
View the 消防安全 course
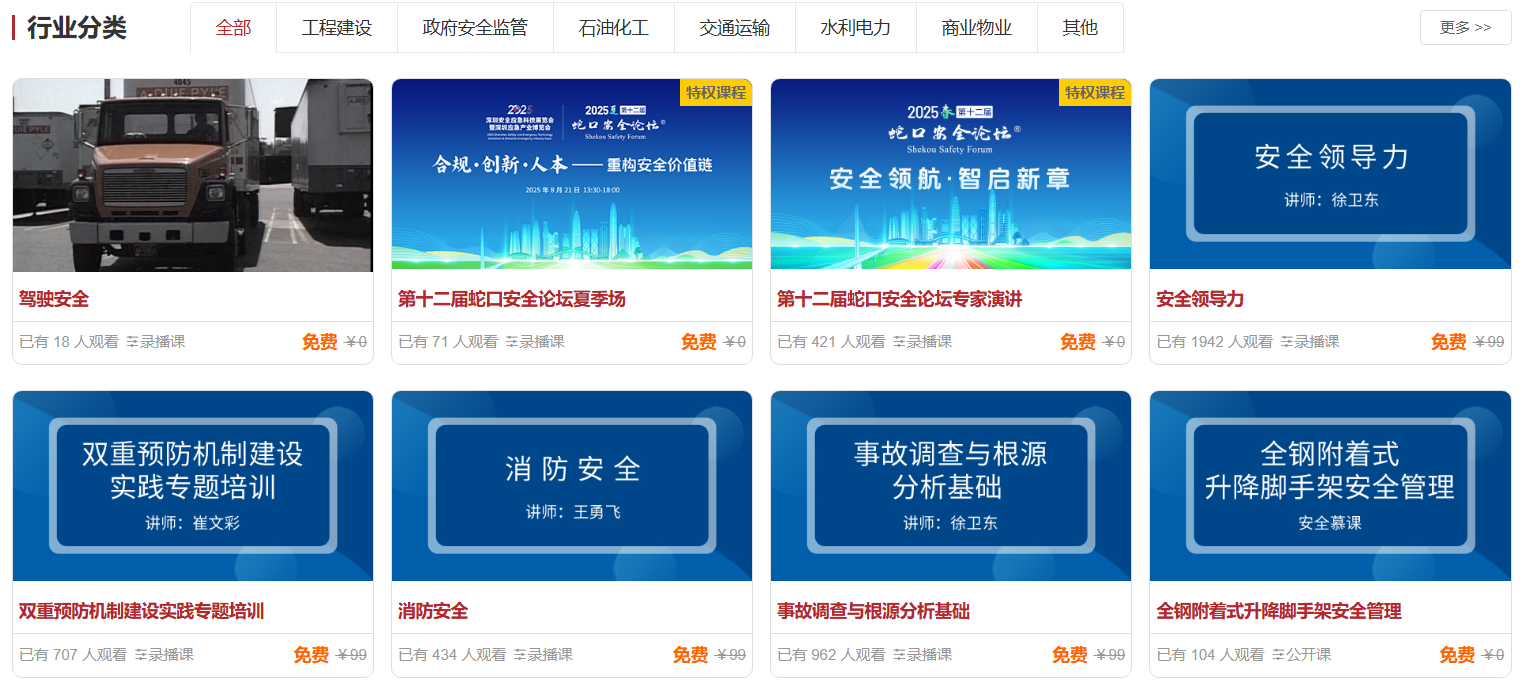tap(433, 611)
